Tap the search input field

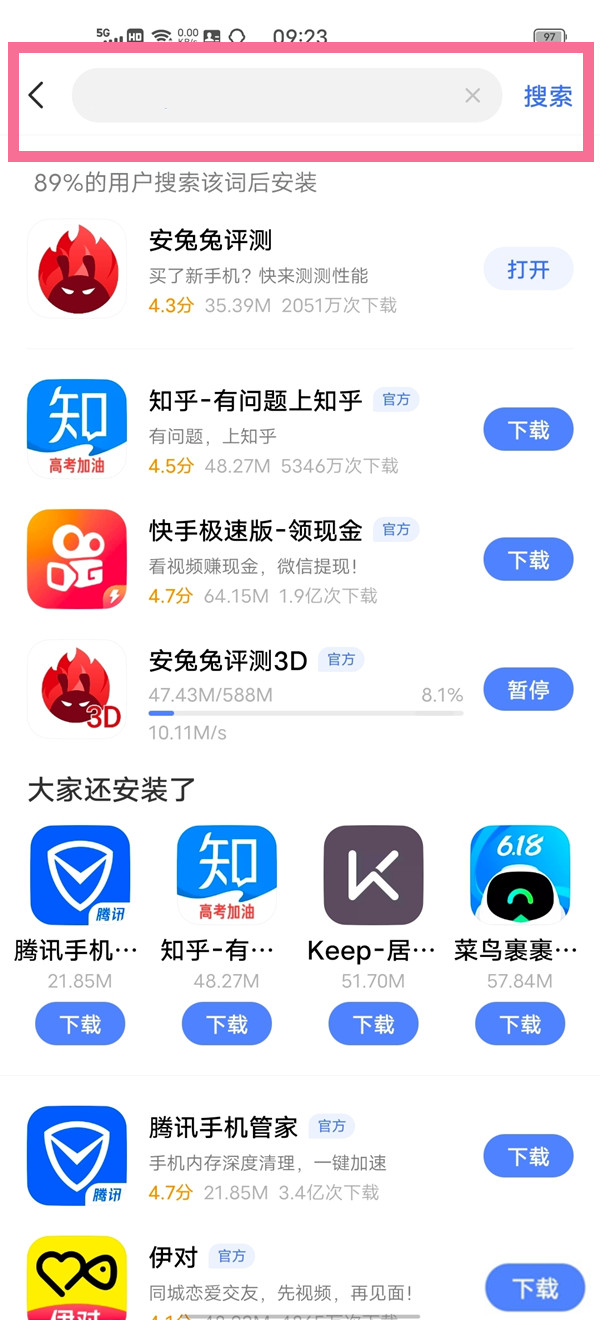pos(265,96)
